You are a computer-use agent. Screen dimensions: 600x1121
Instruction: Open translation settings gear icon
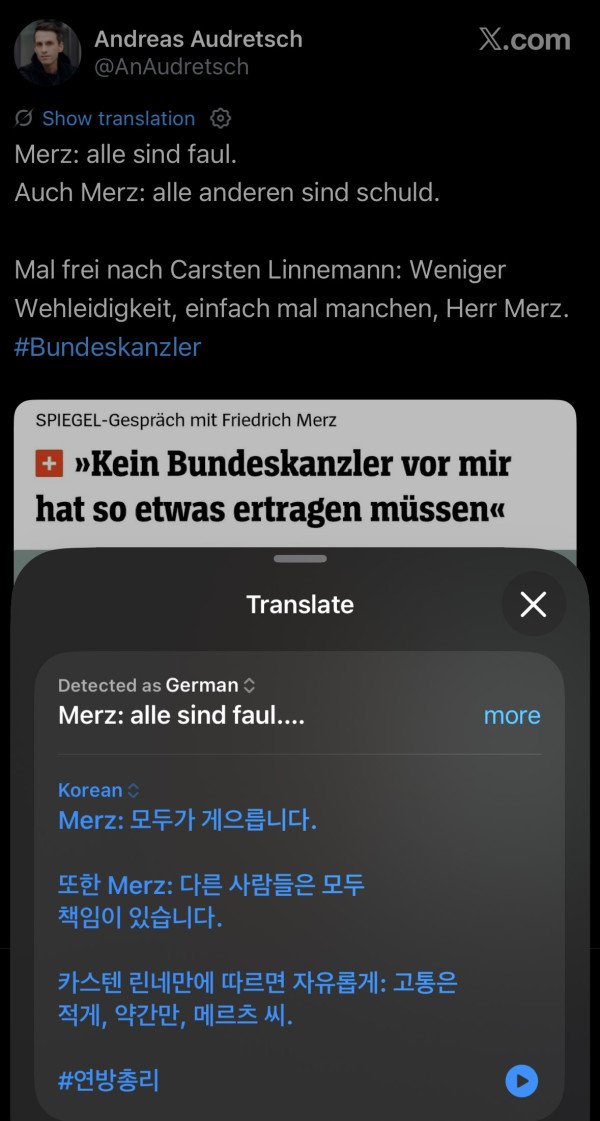point(221,119)
